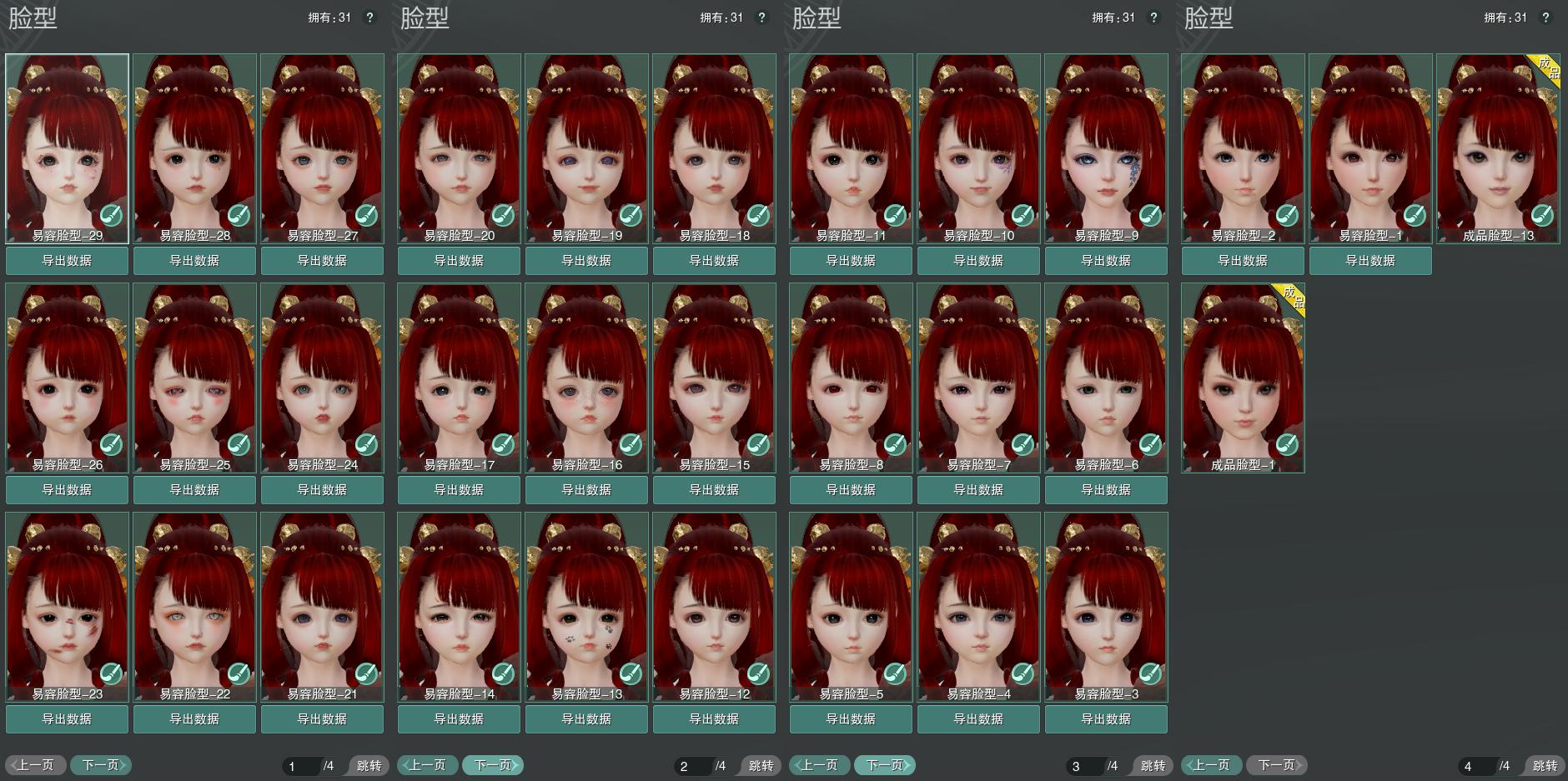
Task: Export data for 易容脸型-18
Action: 714,261
